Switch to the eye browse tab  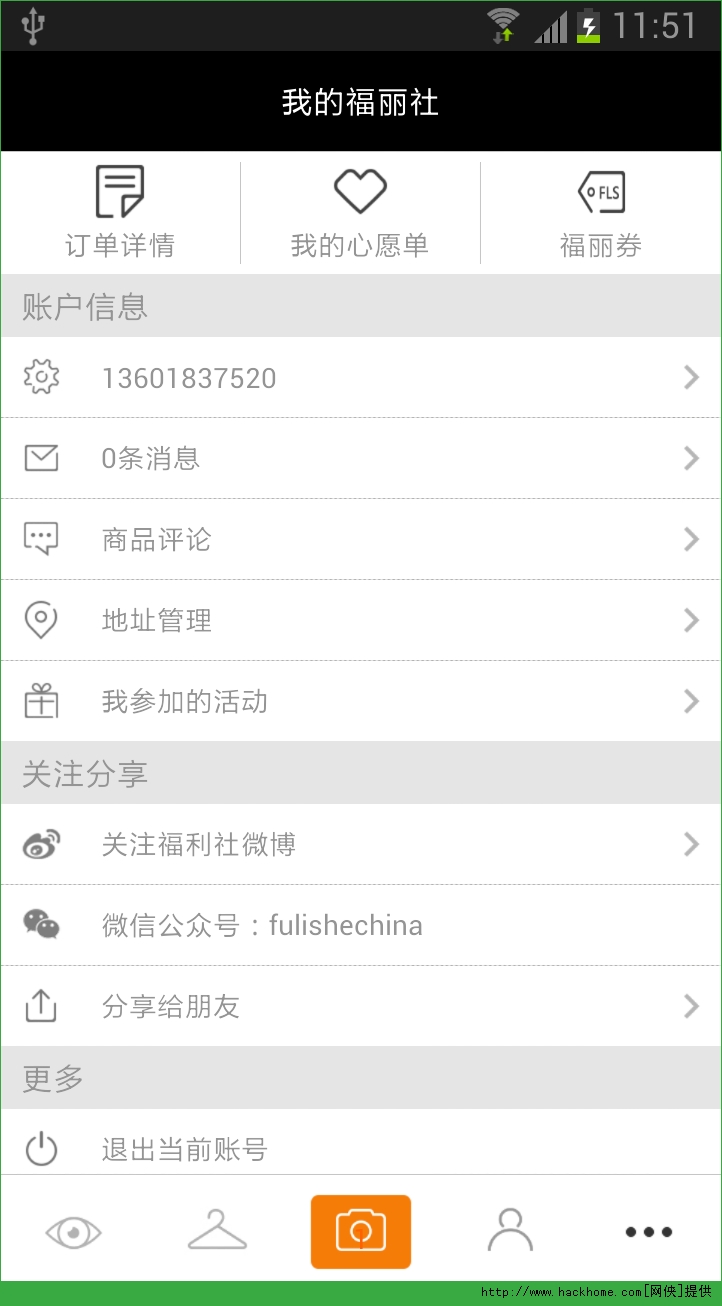[73, 1232]
